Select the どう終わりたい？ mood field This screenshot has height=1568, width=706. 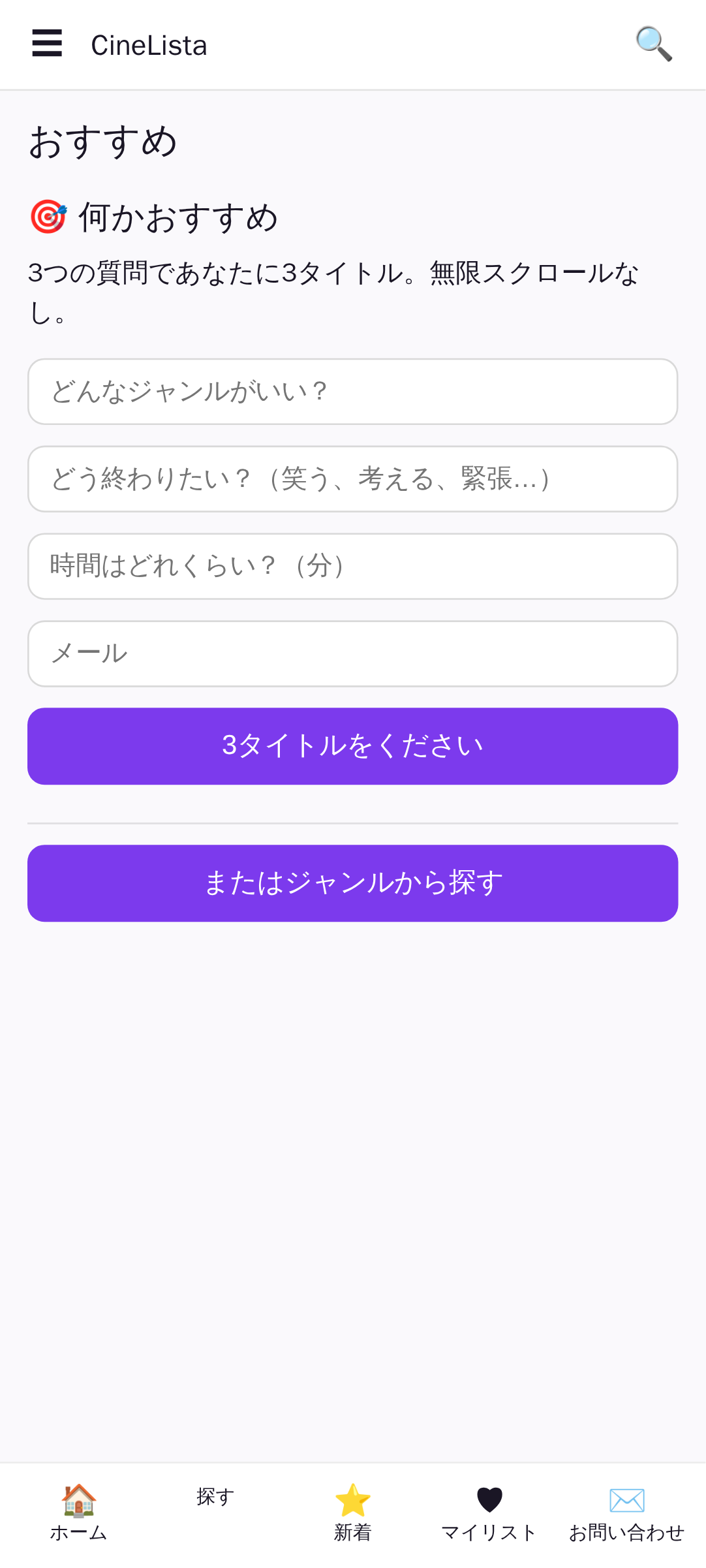tap(352, 479)
